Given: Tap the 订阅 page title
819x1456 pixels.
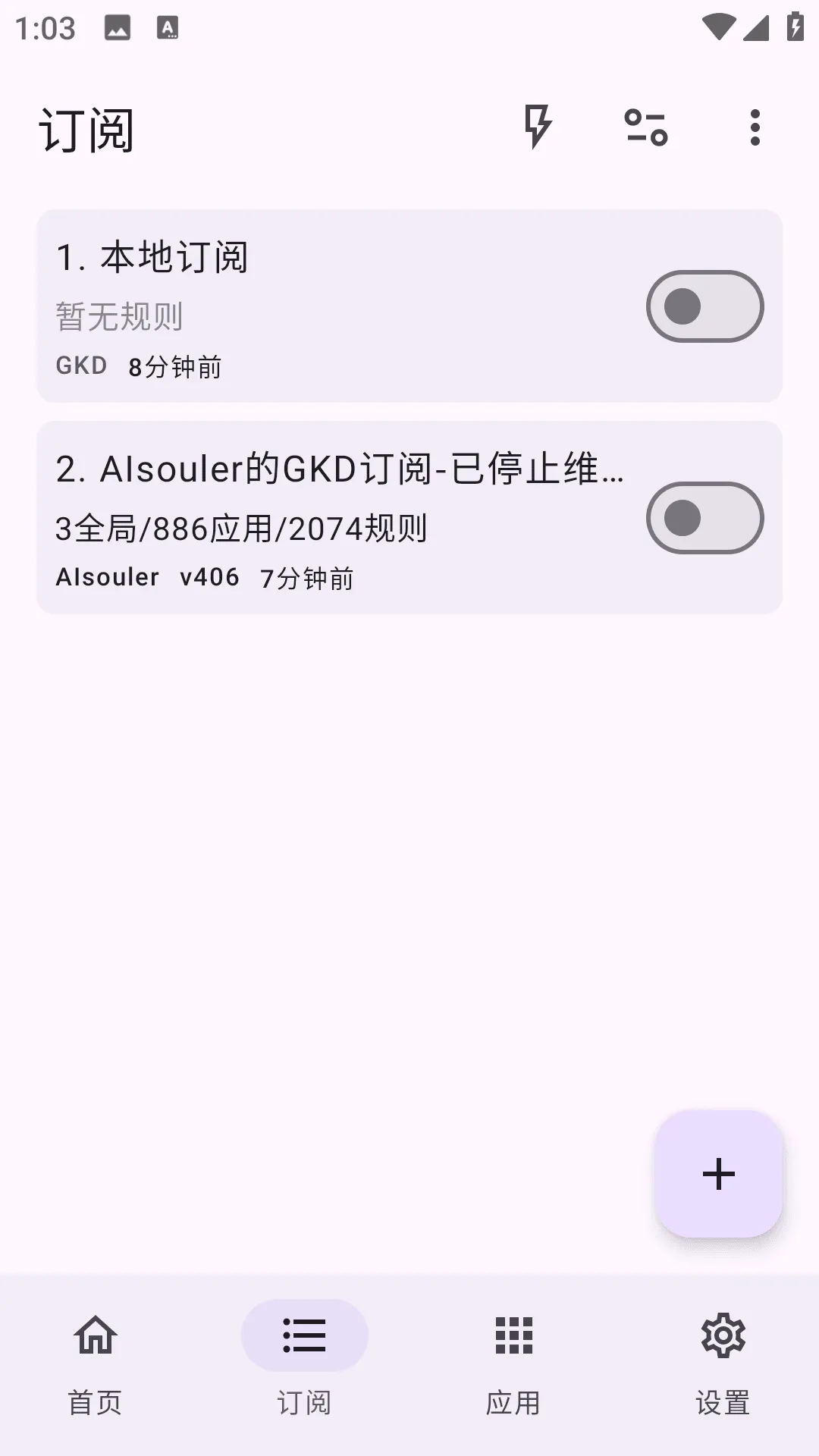Looking at the screenshot, I should click(x=87, y=129).
